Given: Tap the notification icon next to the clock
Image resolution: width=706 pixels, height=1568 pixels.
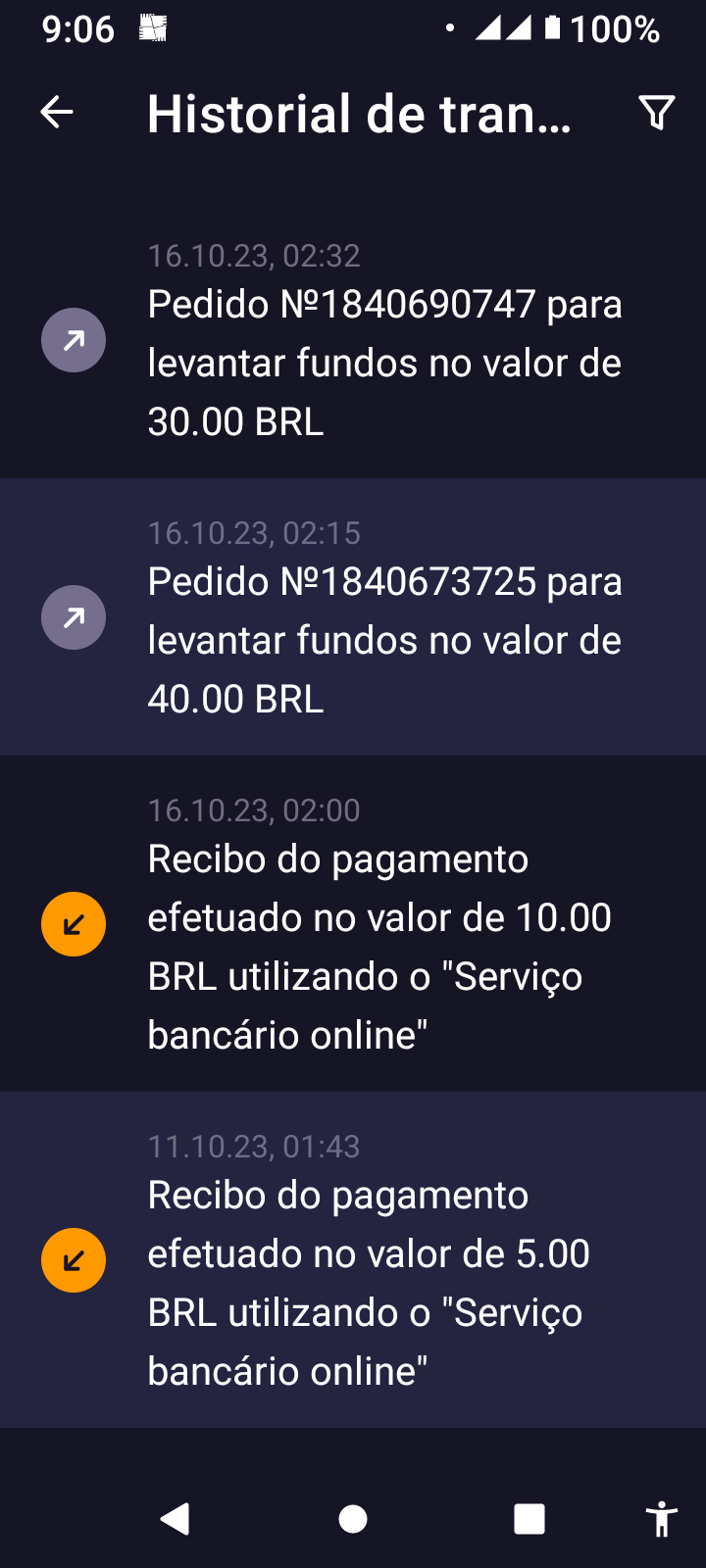Looking at the screenshot, I should click(155, 27).
